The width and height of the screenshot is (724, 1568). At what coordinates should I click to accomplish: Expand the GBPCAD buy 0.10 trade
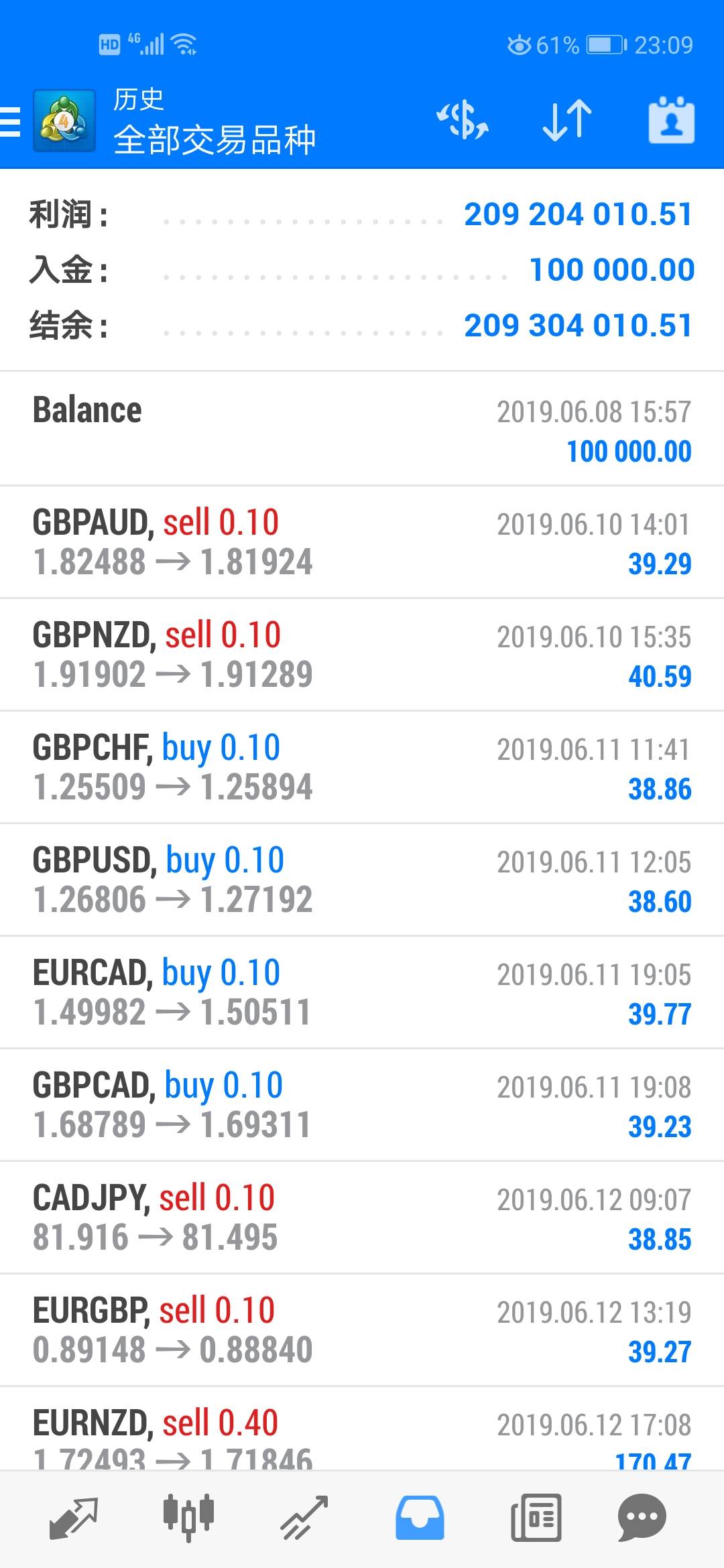click(x=362, y=1105)
